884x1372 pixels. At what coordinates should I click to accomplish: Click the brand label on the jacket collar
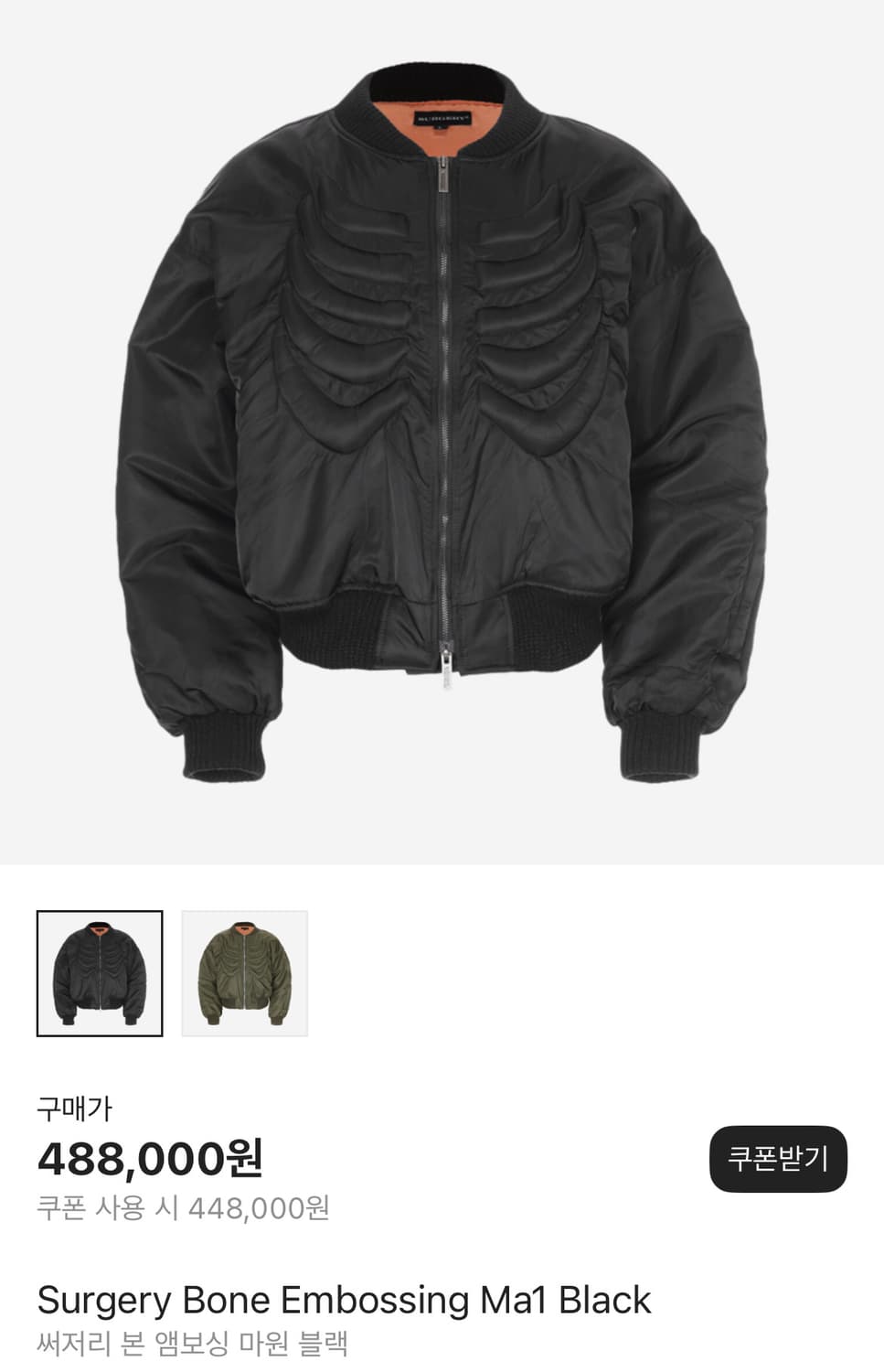click(445, 117)
